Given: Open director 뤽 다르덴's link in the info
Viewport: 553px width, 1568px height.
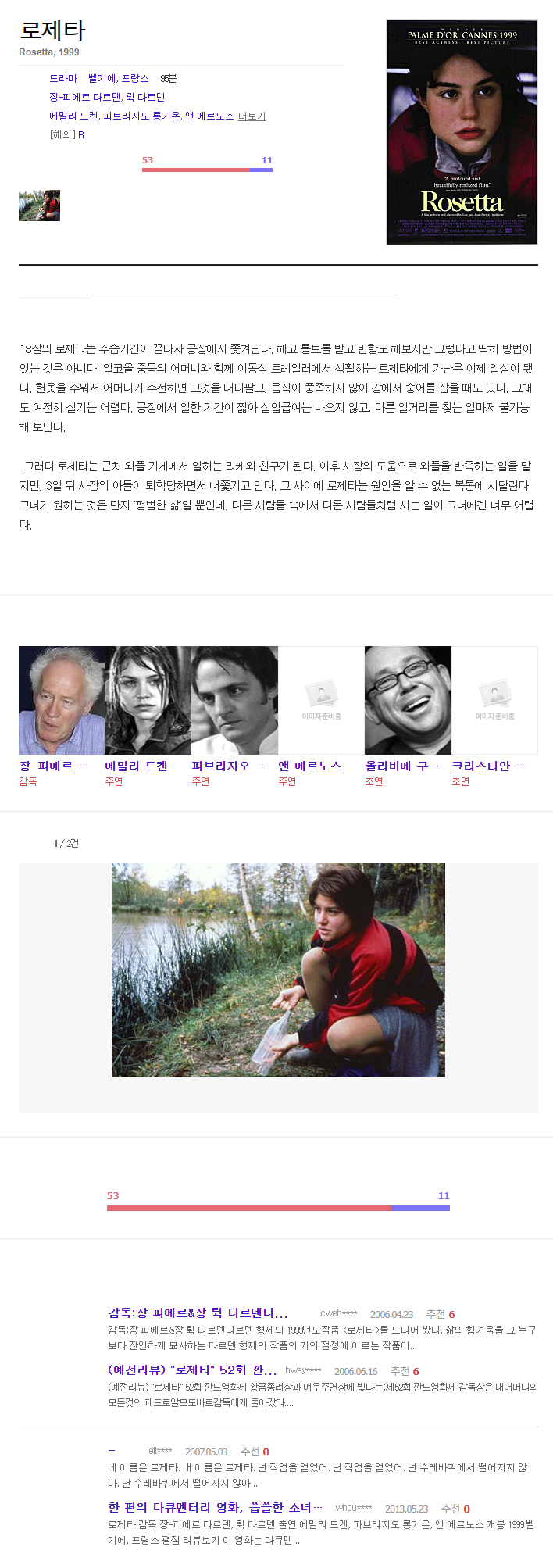Looking at the screenshot, I should 145,97.
